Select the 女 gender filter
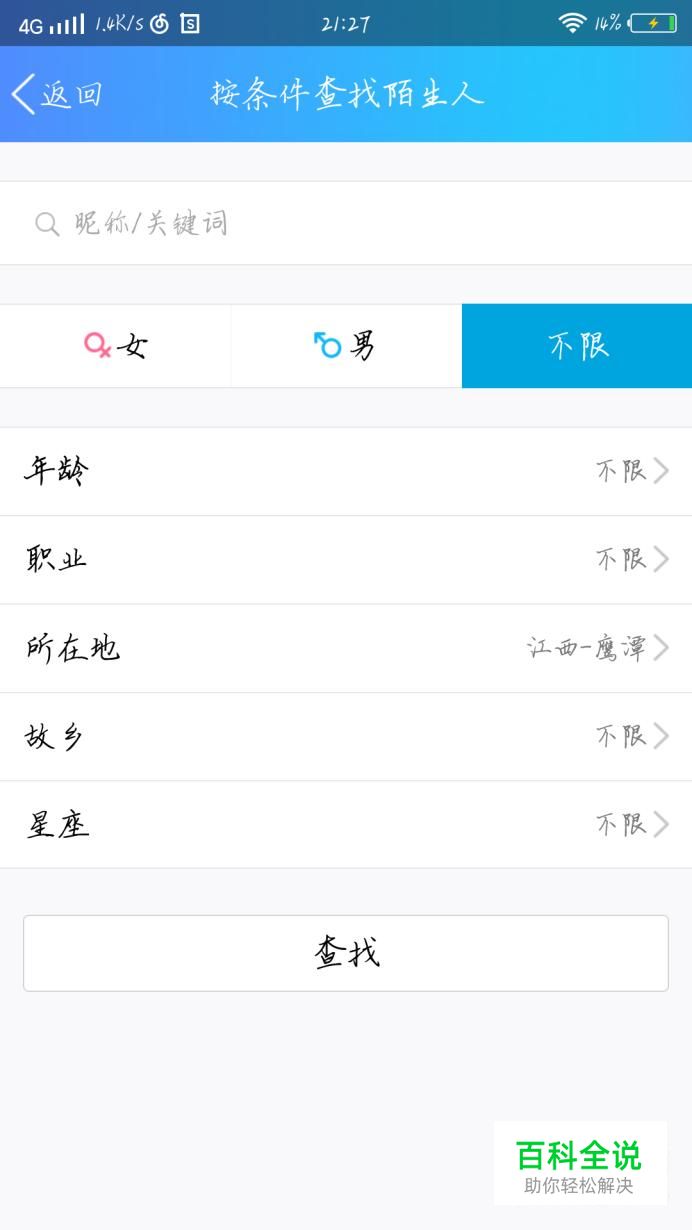Viewport: 692px width, 1230px height. pyautogui.click(x=115, y=346)
